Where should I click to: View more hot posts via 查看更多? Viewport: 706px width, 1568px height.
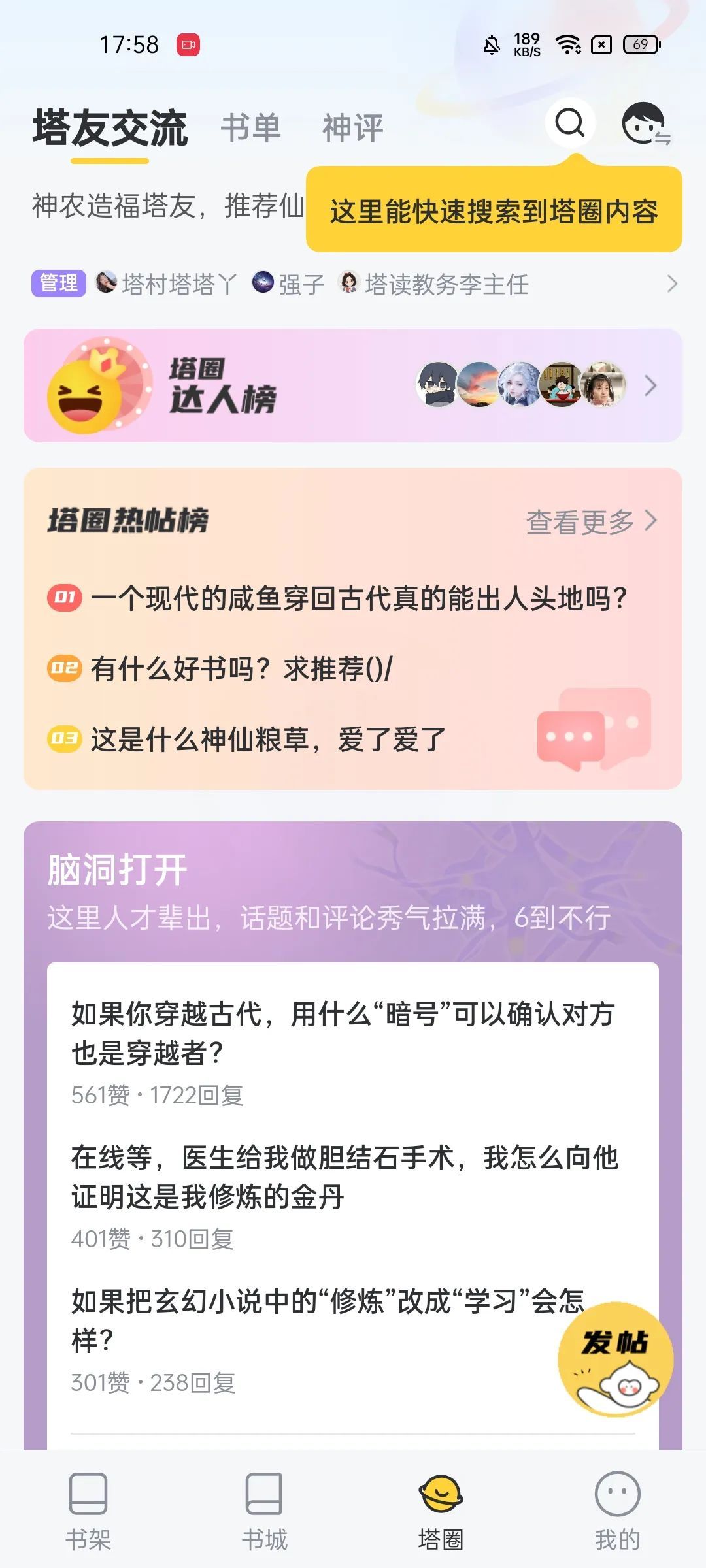[591, 521]
